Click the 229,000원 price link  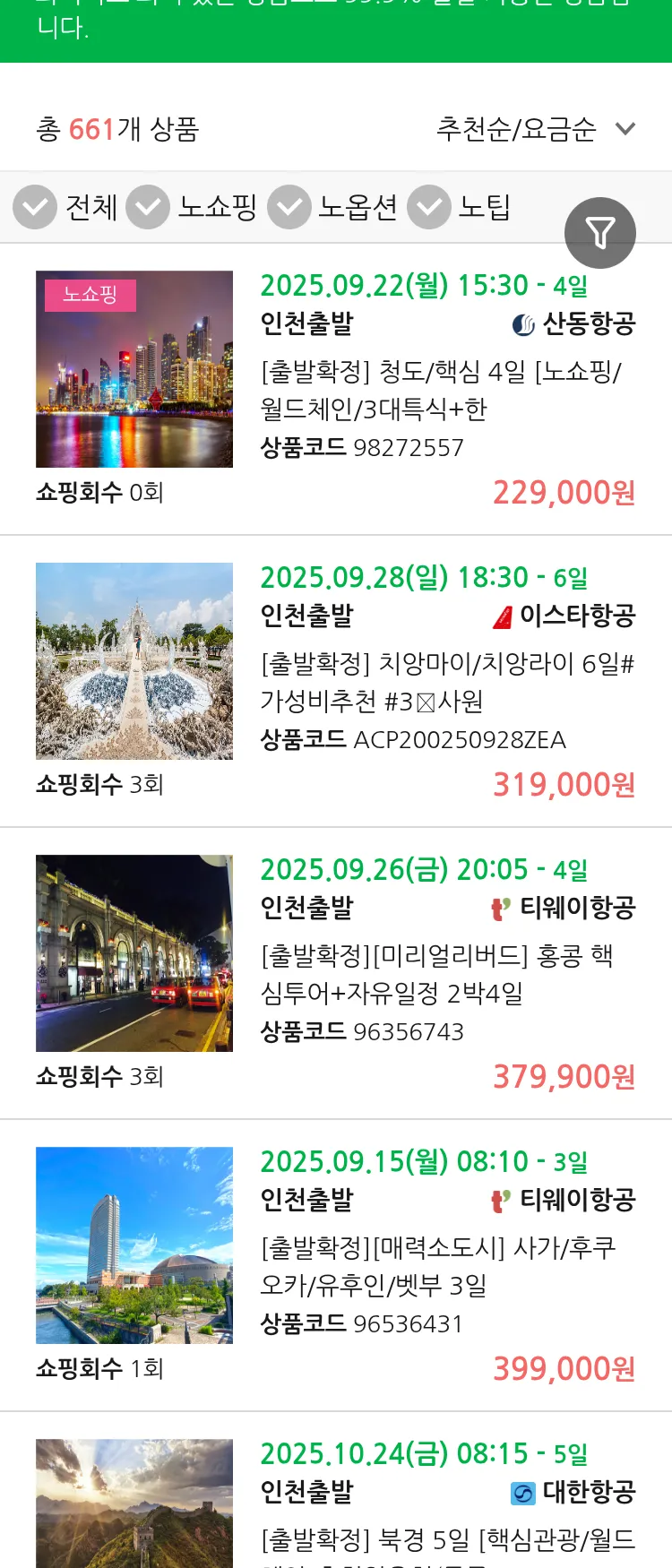click(x=563, y=492)
